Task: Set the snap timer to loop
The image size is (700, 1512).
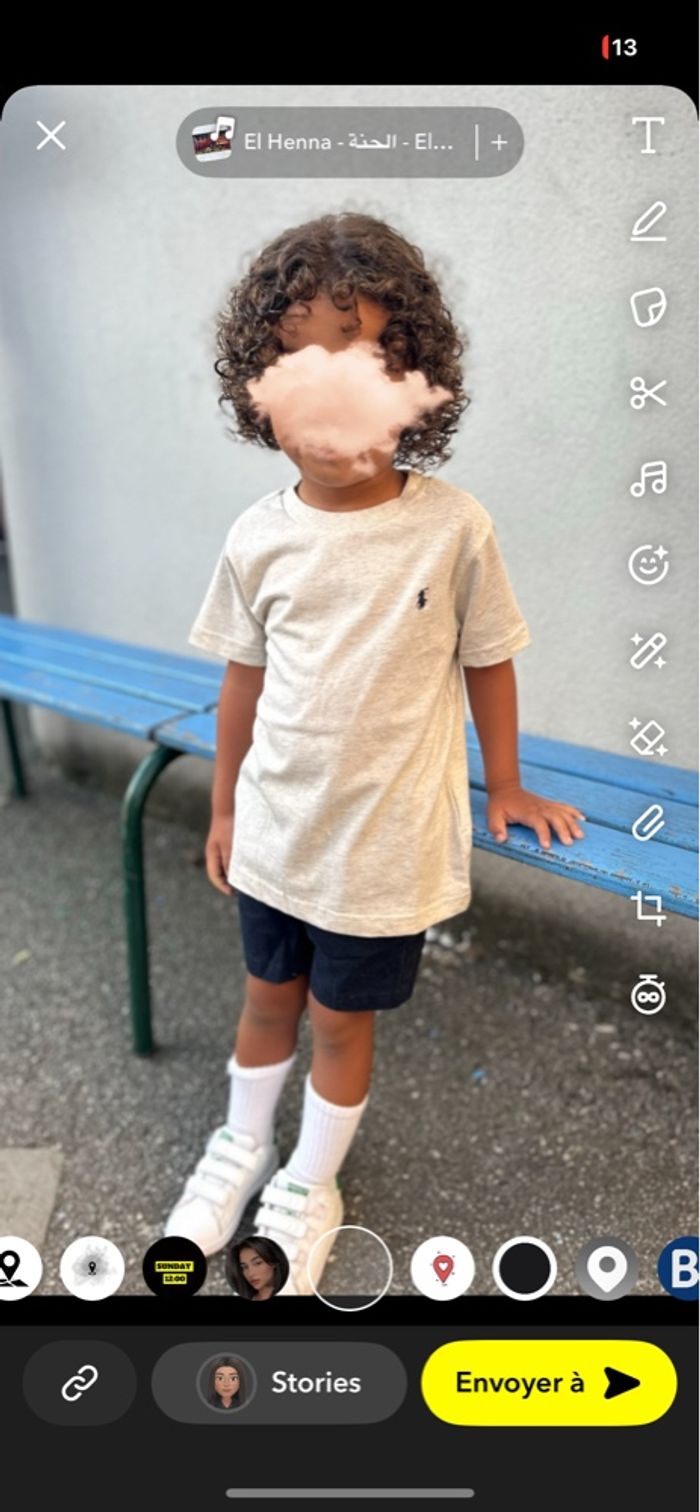Action: coord(648,995)
